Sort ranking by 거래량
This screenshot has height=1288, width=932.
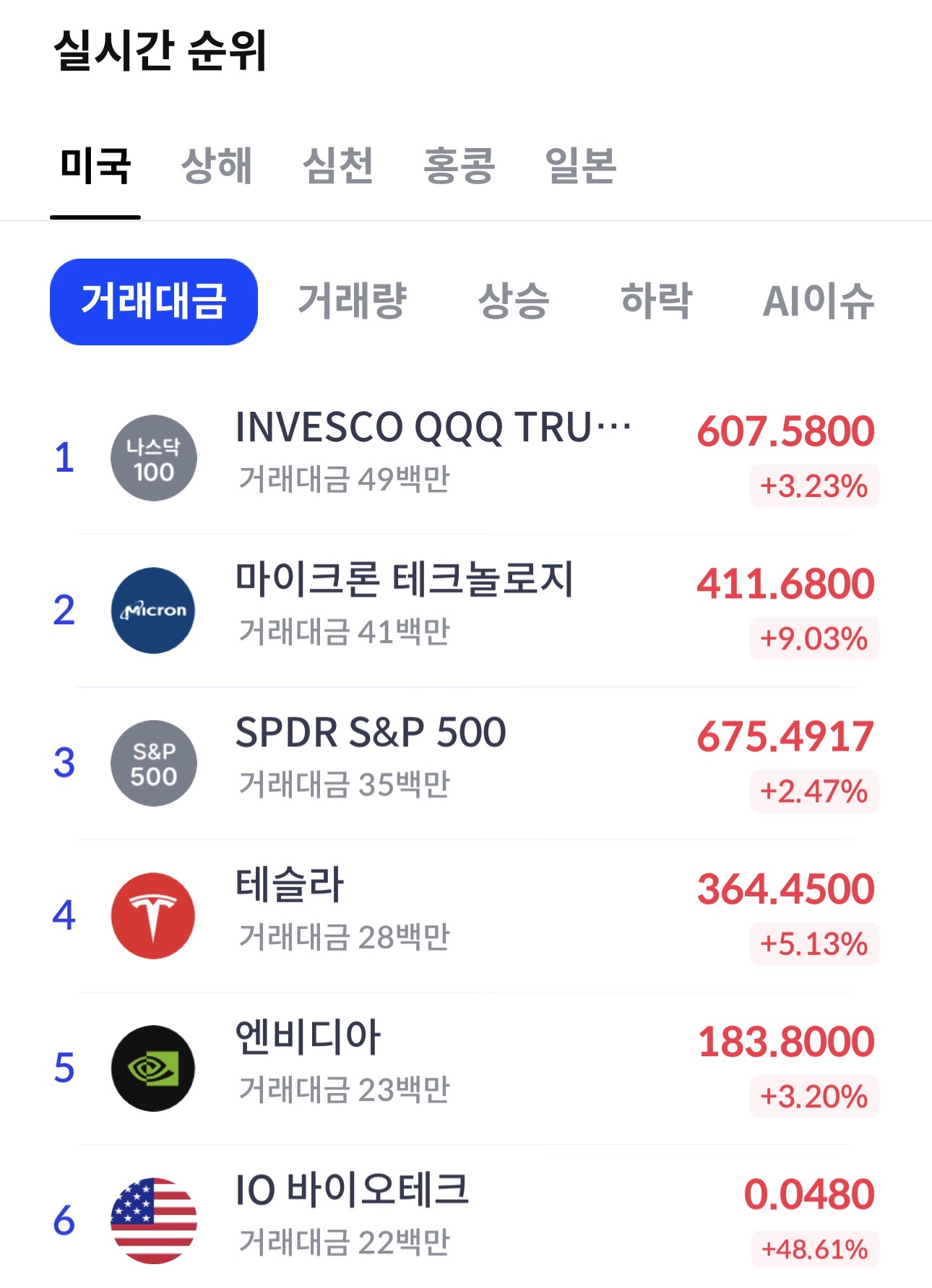click(353, 301)
